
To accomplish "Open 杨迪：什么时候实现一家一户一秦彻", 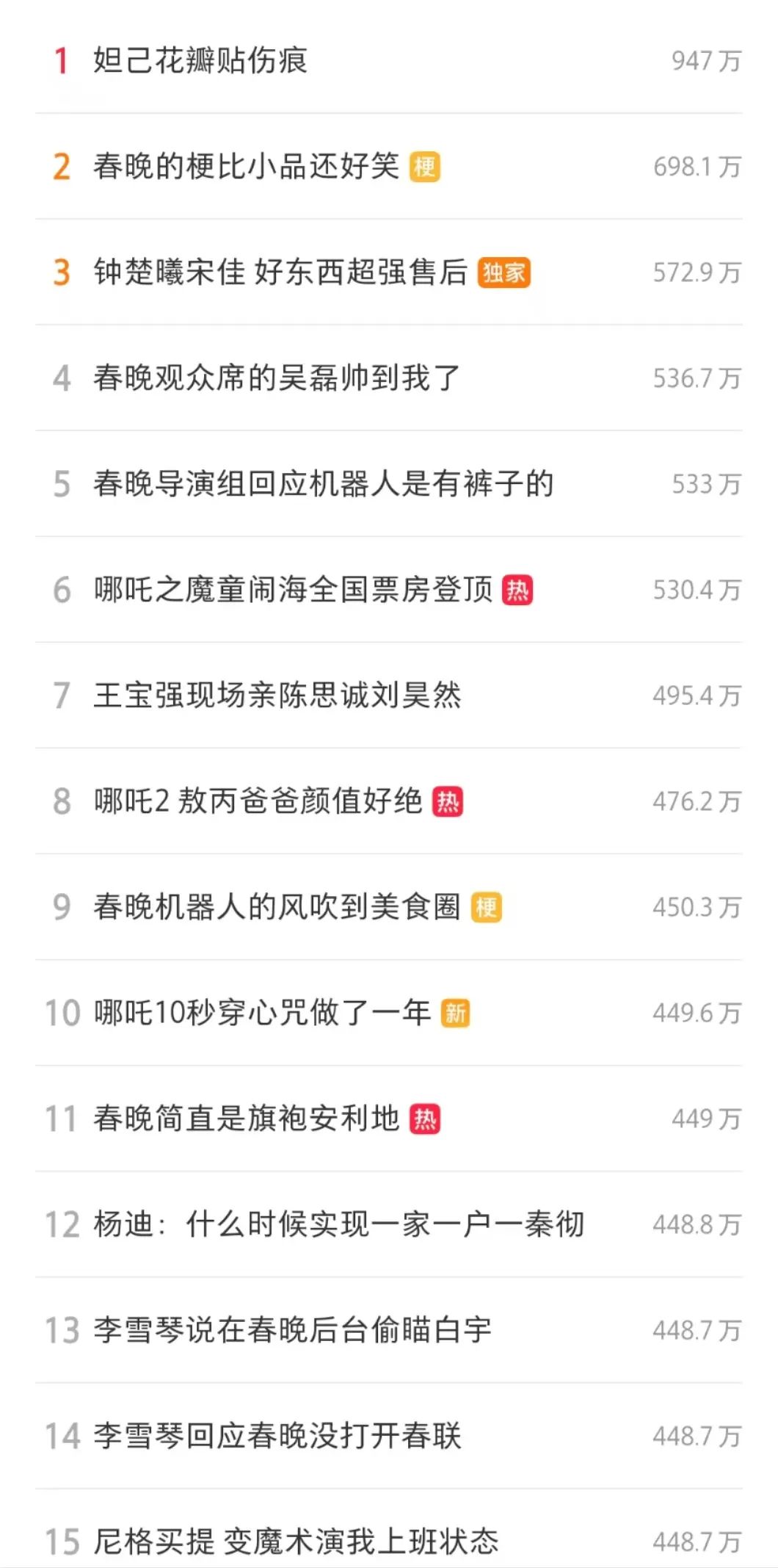I will tap(338, 1224).
